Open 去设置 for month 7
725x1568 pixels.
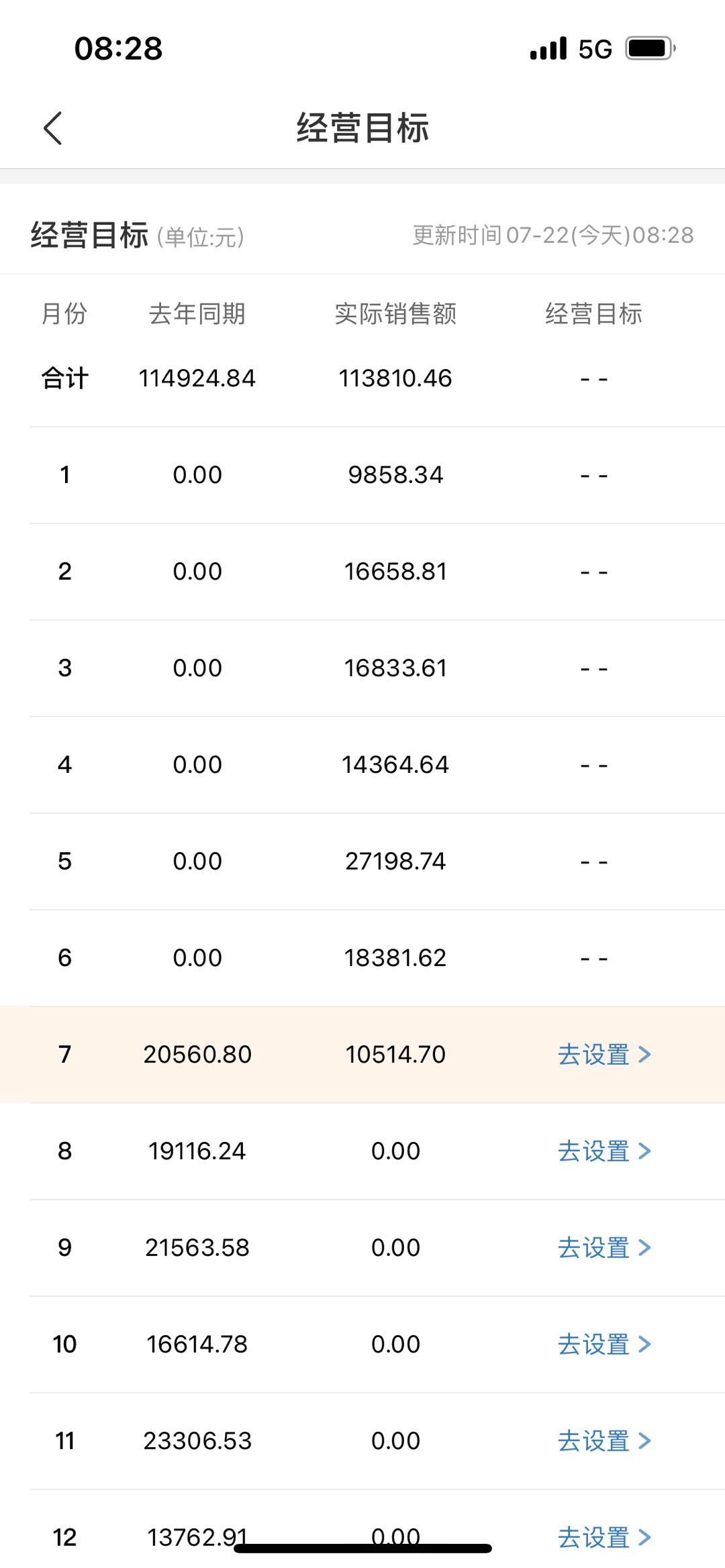click(604, 1054)
